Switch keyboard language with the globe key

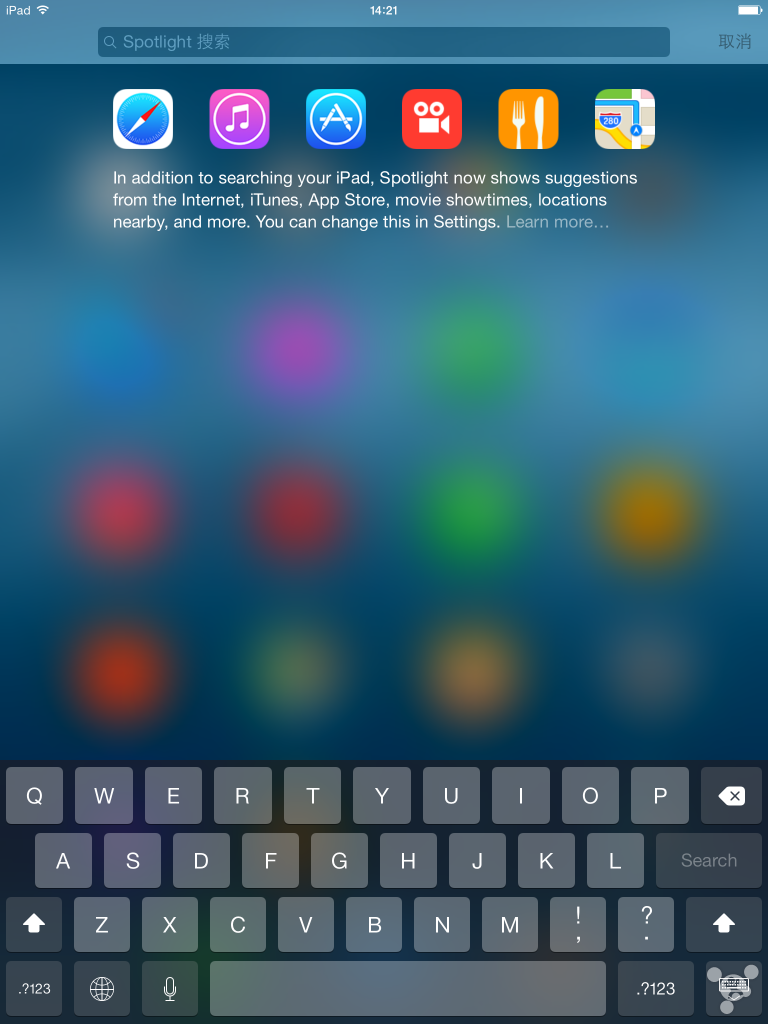pos(102,988)
